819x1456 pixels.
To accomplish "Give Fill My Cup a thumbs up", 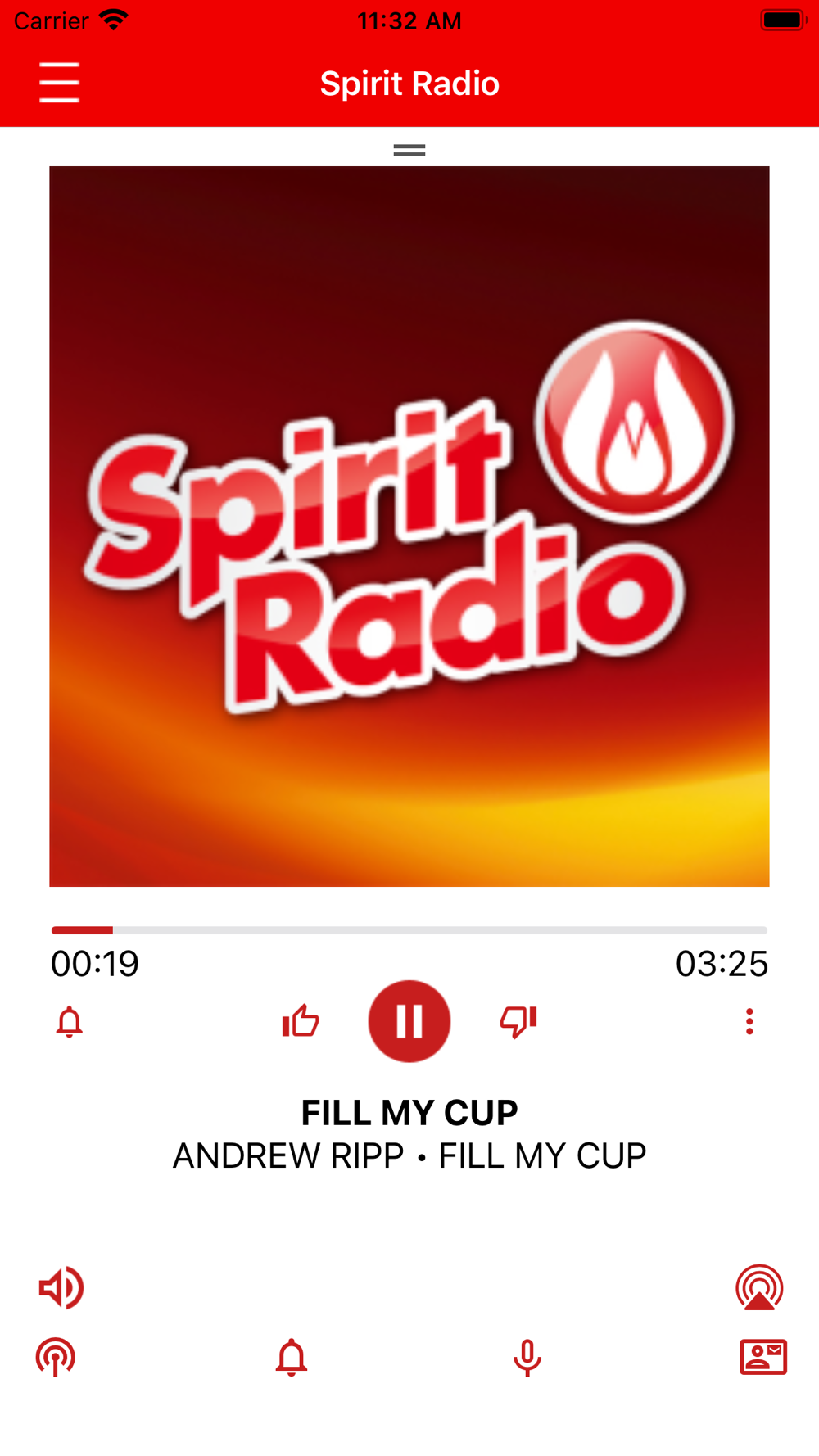I will coord(301,1021).
